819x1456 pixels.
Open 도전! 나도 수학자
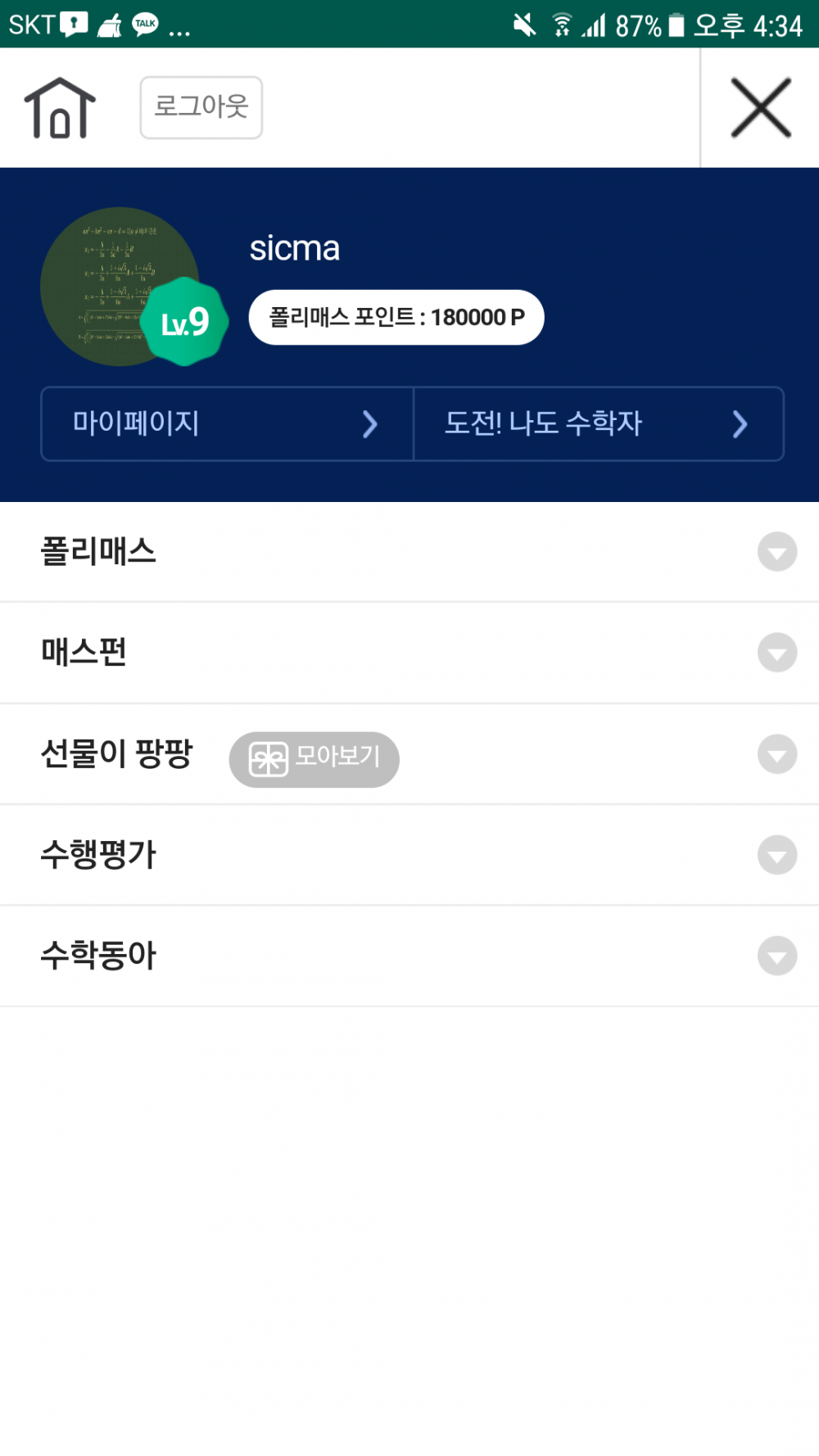click(x=599, y=423)
